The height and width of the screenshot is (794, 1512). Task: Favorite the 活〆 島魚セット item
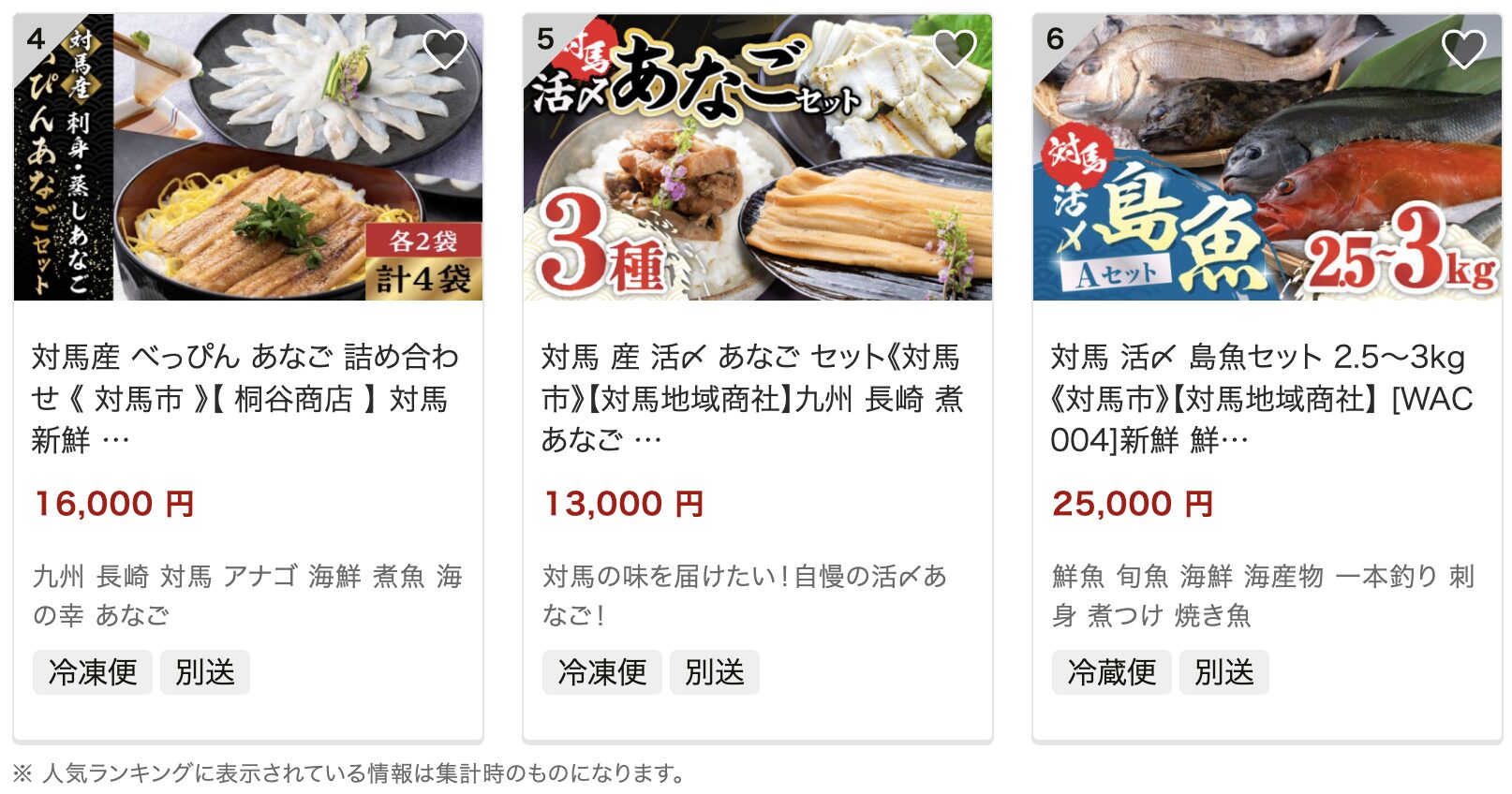(1463, 49)
